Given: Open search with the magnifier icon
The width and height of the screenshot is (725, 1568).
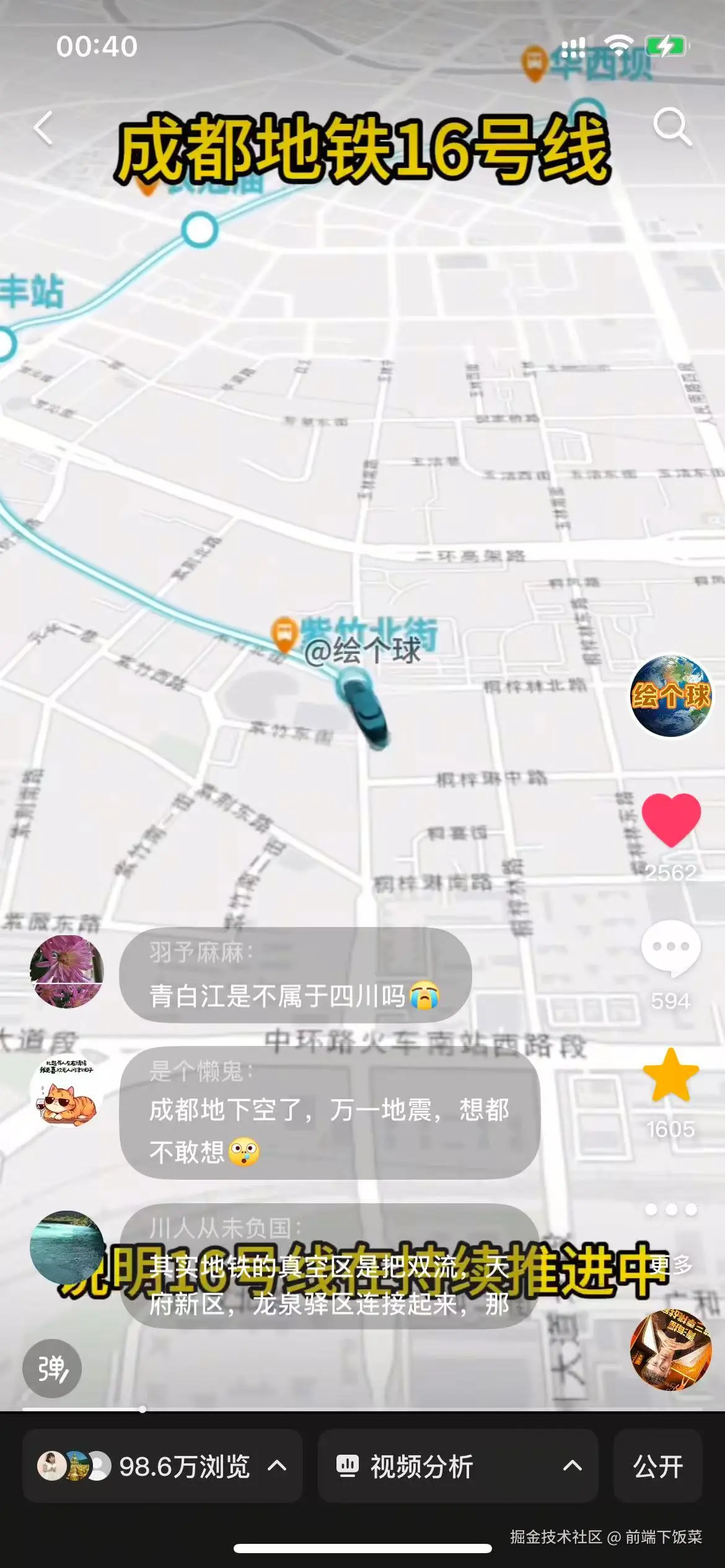Looking at the screenshot, I should (x=672, y=126).
